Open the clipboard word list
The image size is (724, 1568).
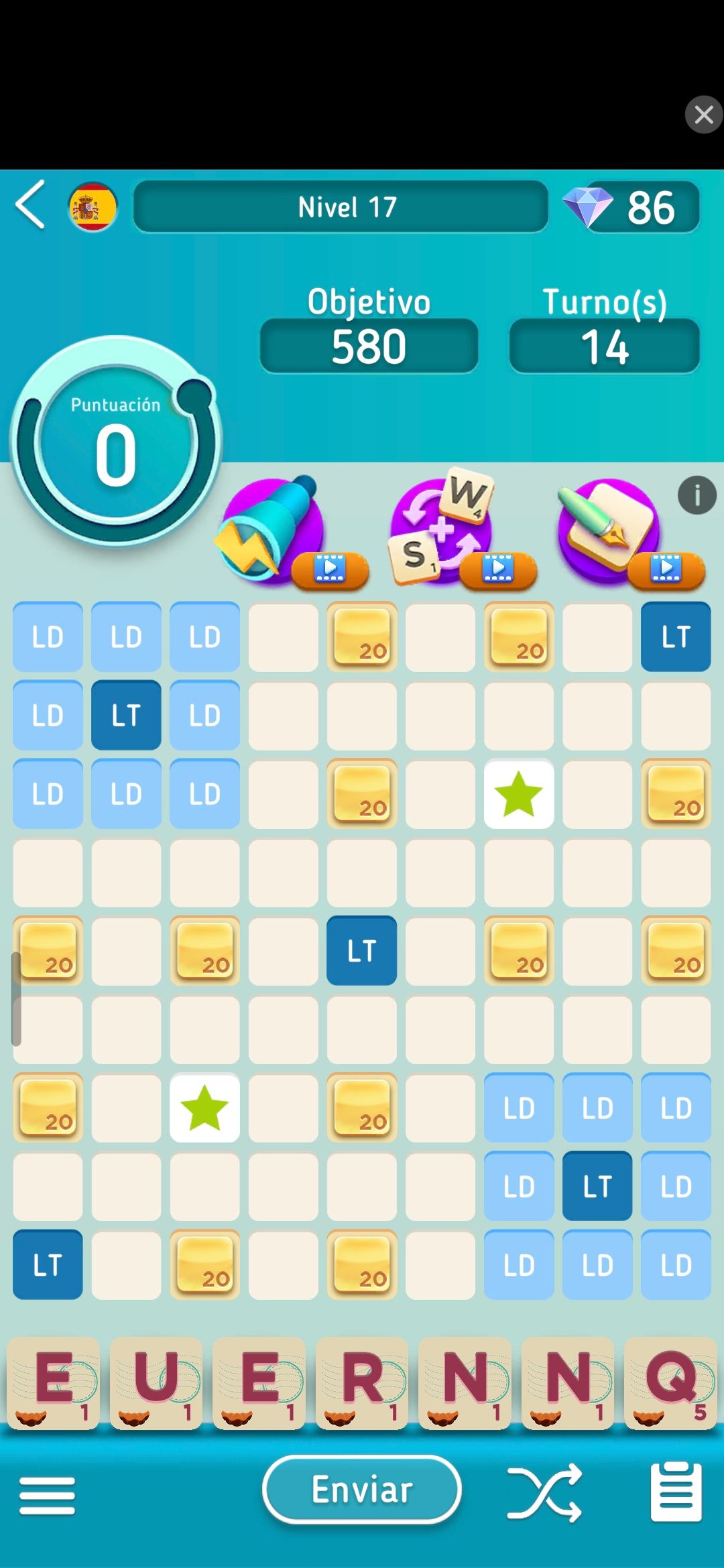point(676,1492)
